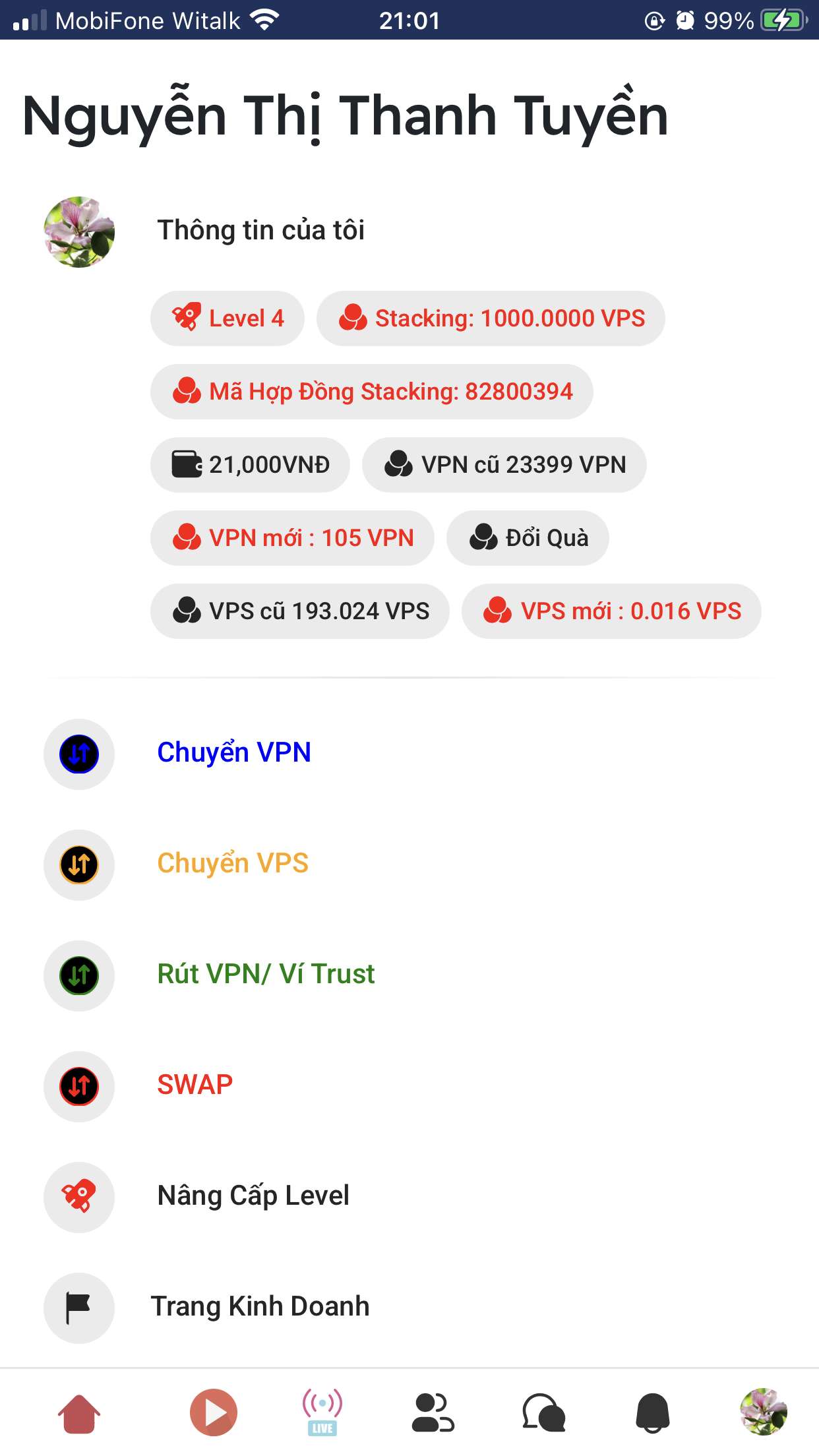Open the Stacking 1000.0000 VPS chip
The height and width of the screenshot is (1456, 819).
(x=491, y=318)
